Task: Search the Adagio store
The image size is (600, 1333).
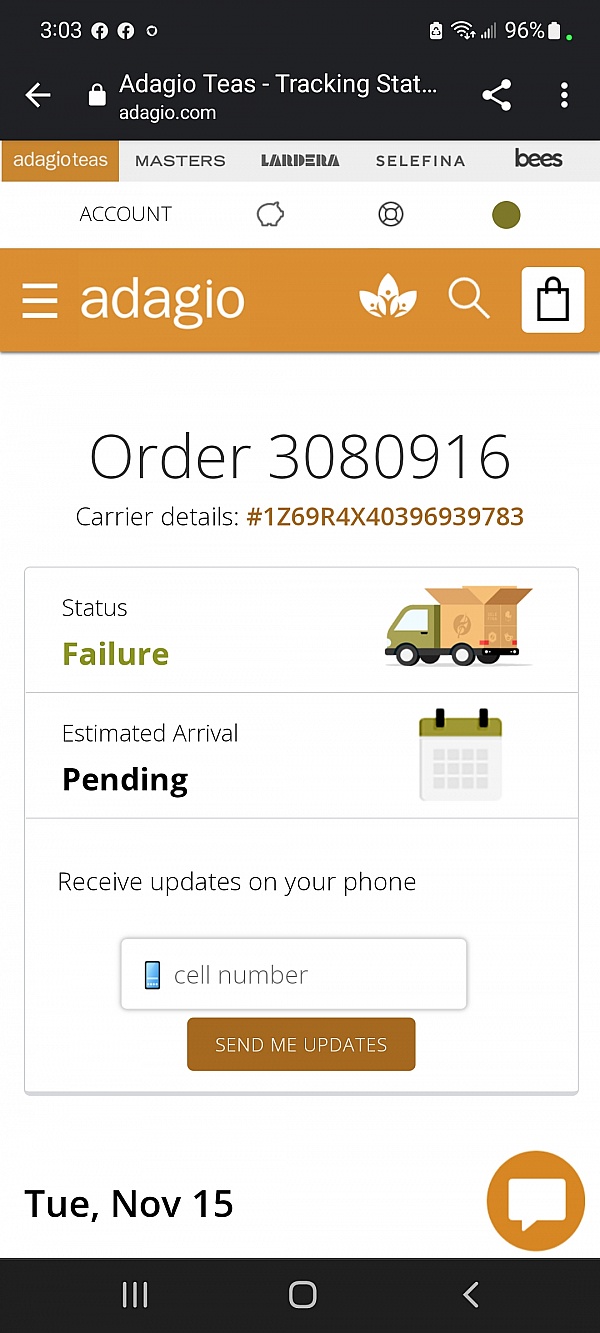Action: (468, 298)
